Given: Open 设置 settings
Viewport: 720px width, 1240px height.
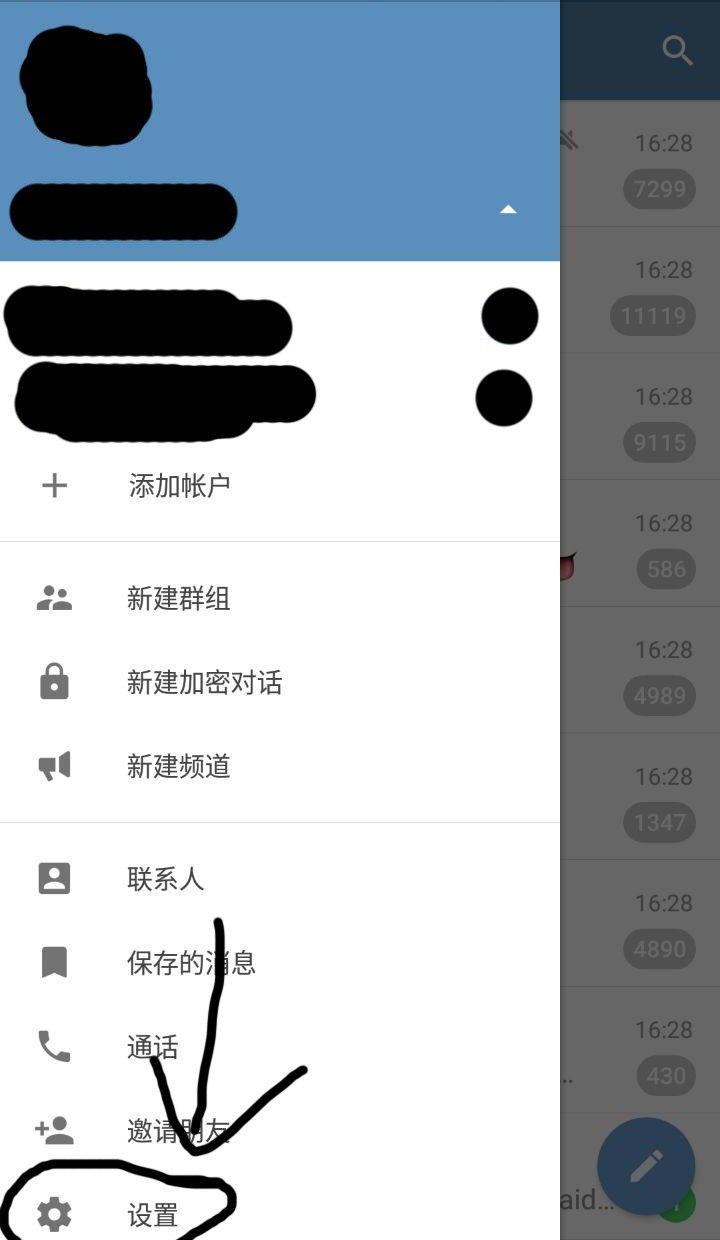Looking at the screenshot, I should 152,1215.
